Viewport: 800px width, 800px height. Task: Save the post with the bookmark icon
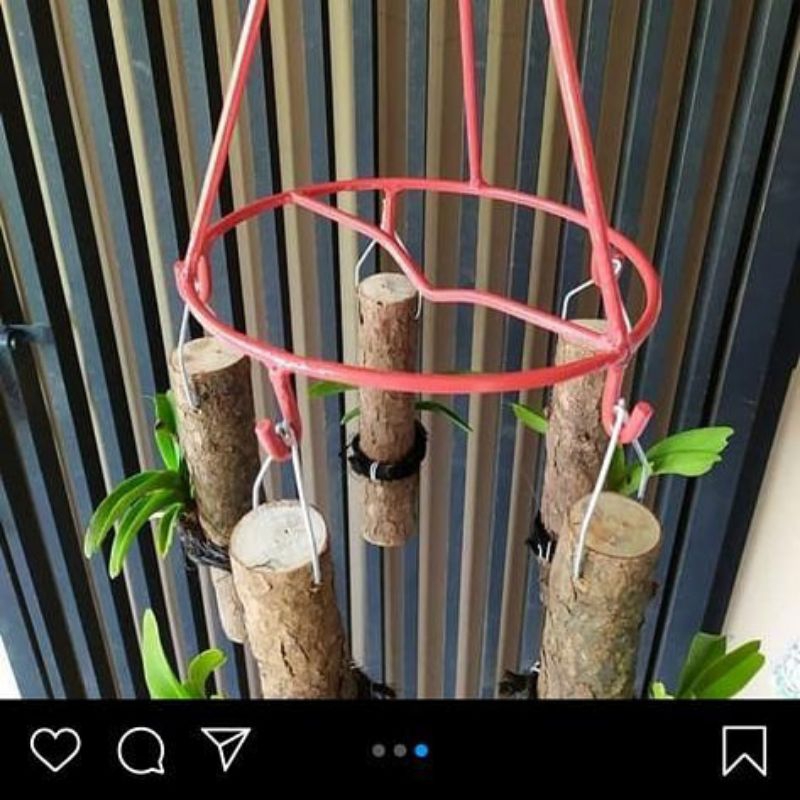pyautogui.click(x=744, y=749)
